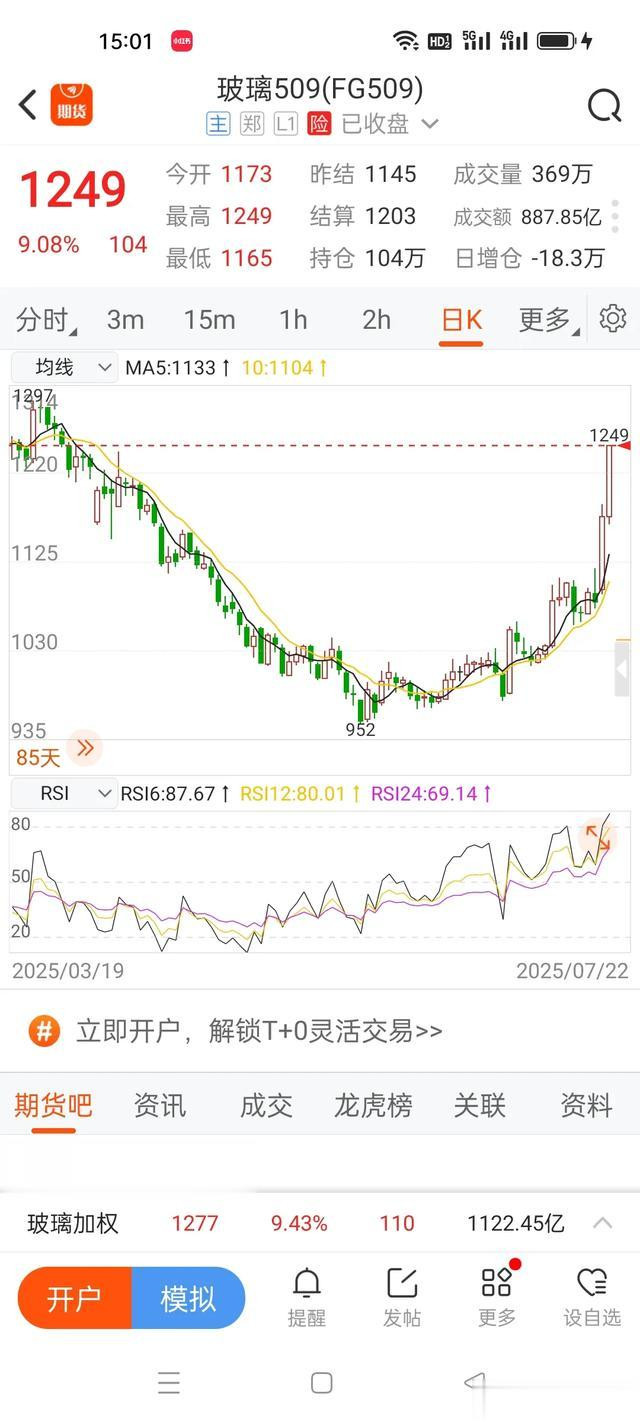Tap the 立即开户 T+0 promotion link
The height and width of the screenshot is (1422, 640).
258,1031
